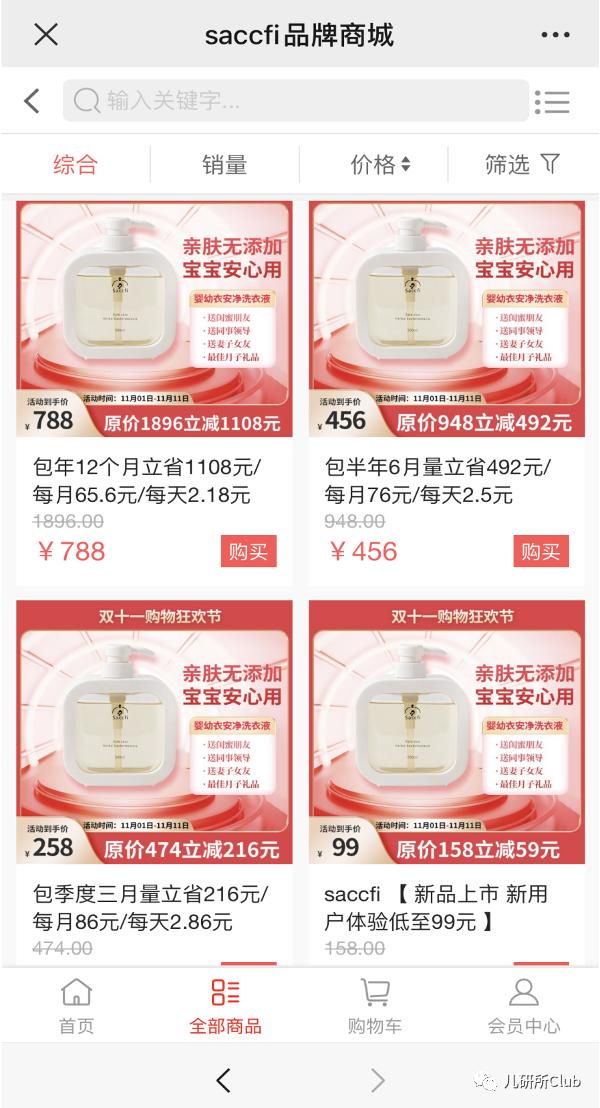
Task: Open the 会员中心 member center tab
Action: point(524,1006)
